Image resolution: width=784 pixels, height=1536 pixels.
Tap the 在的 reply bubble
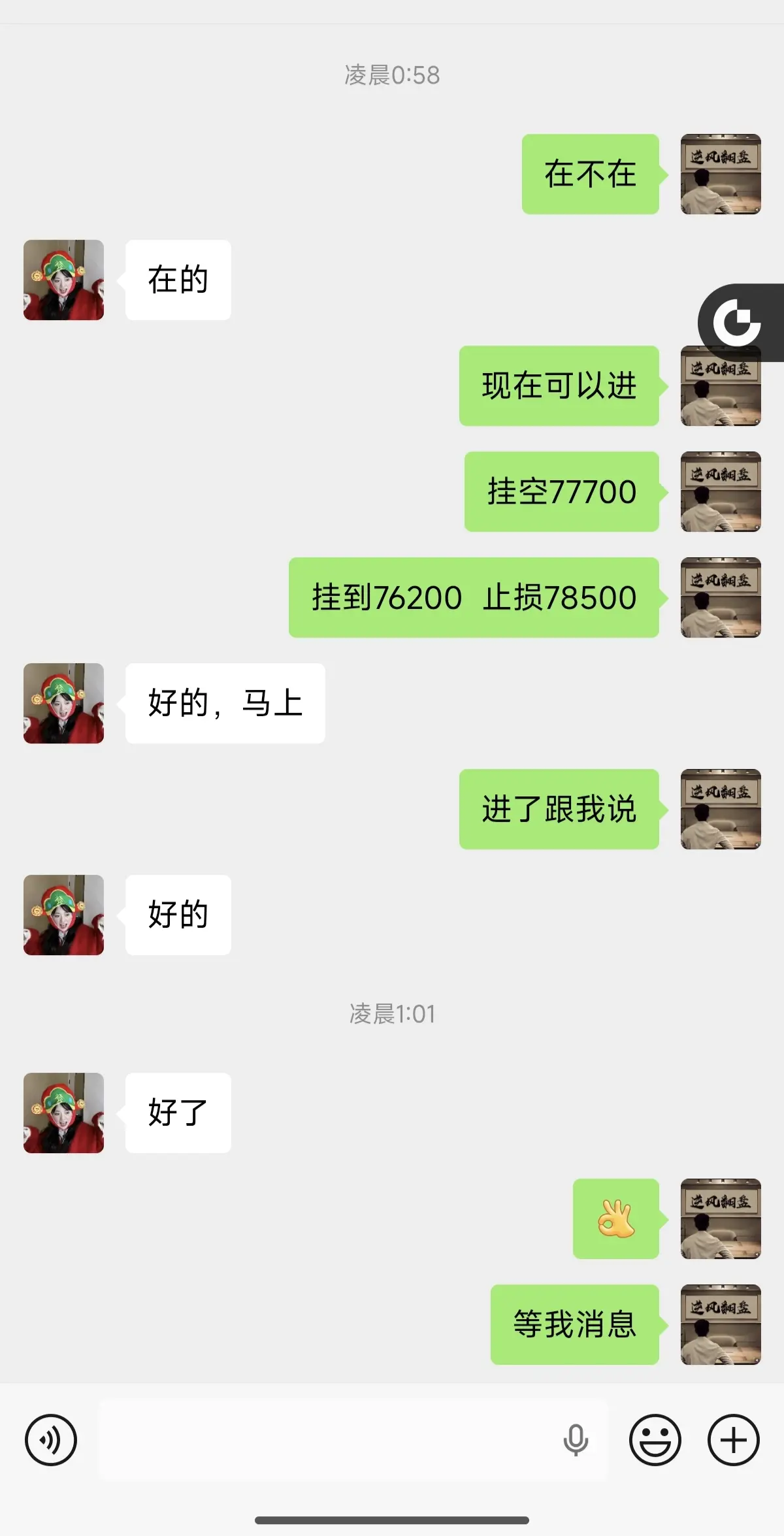pyautogui.click(x=177, y=279)
